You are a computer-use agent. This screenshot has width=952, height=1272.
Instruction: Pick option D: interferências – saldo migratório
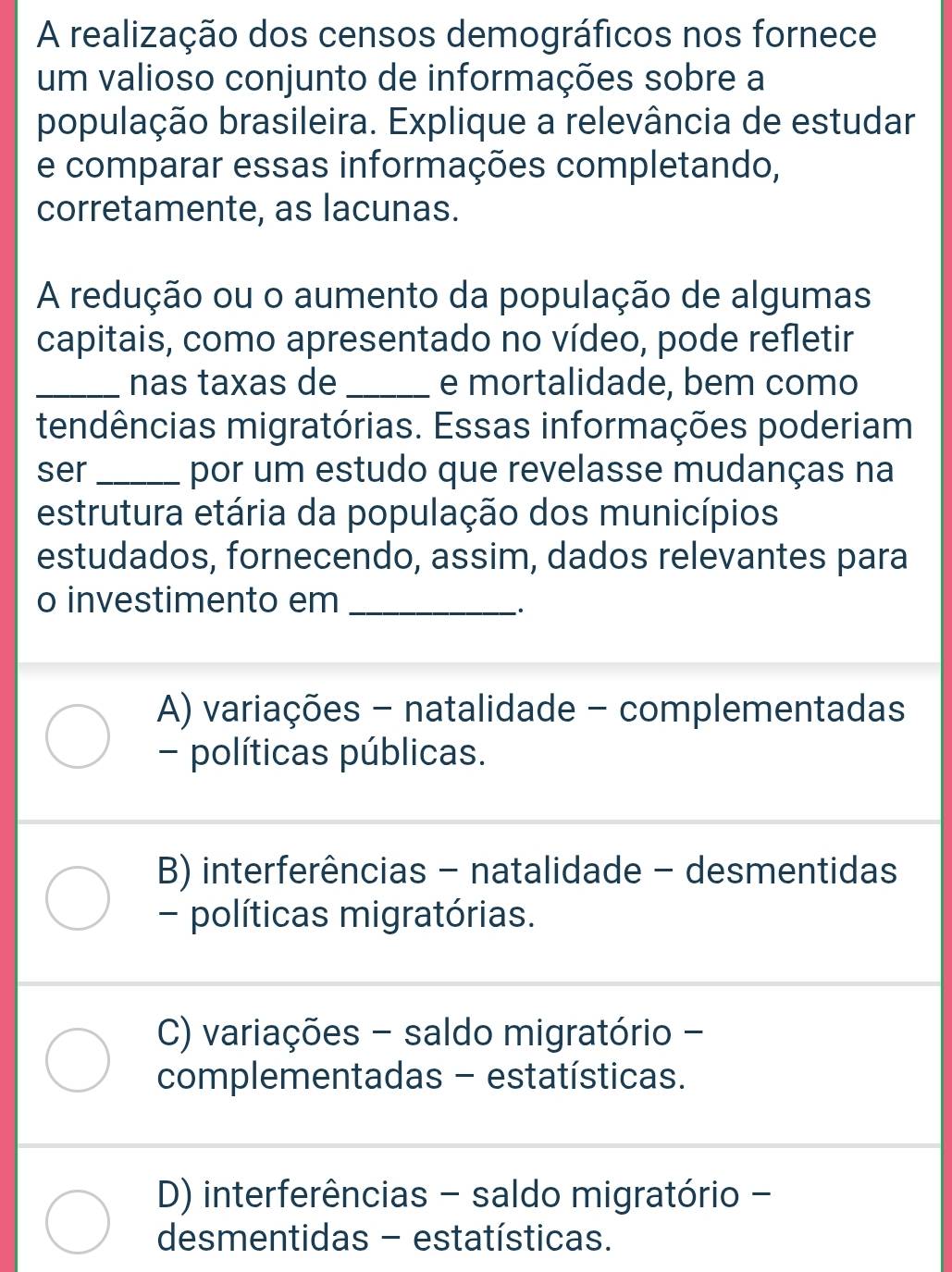78,1220
